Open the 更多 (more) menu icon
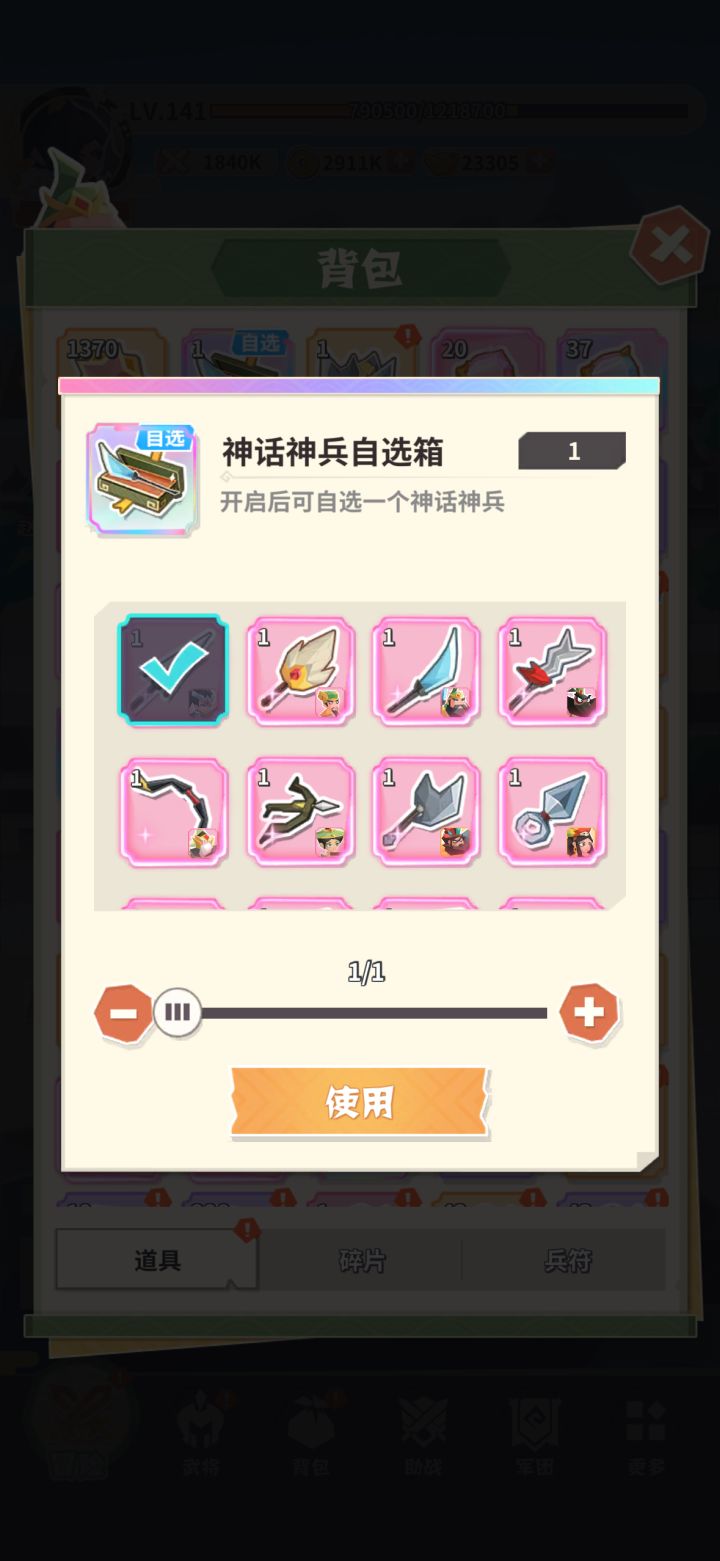The height and width of the screenshot is (1561, 720). (x=643, y=1435)
